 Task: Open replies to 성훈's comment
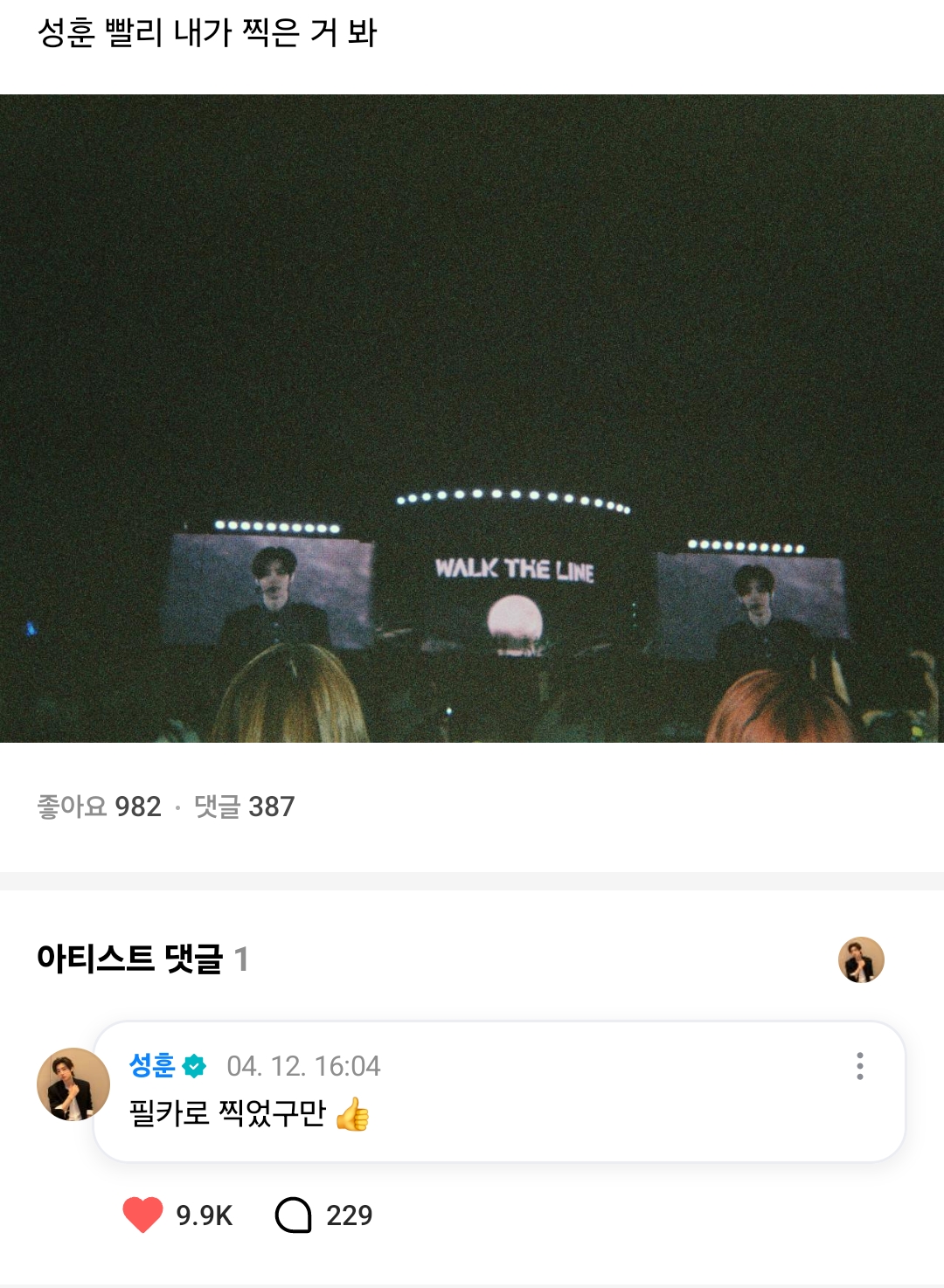(x=294, y=1215)
